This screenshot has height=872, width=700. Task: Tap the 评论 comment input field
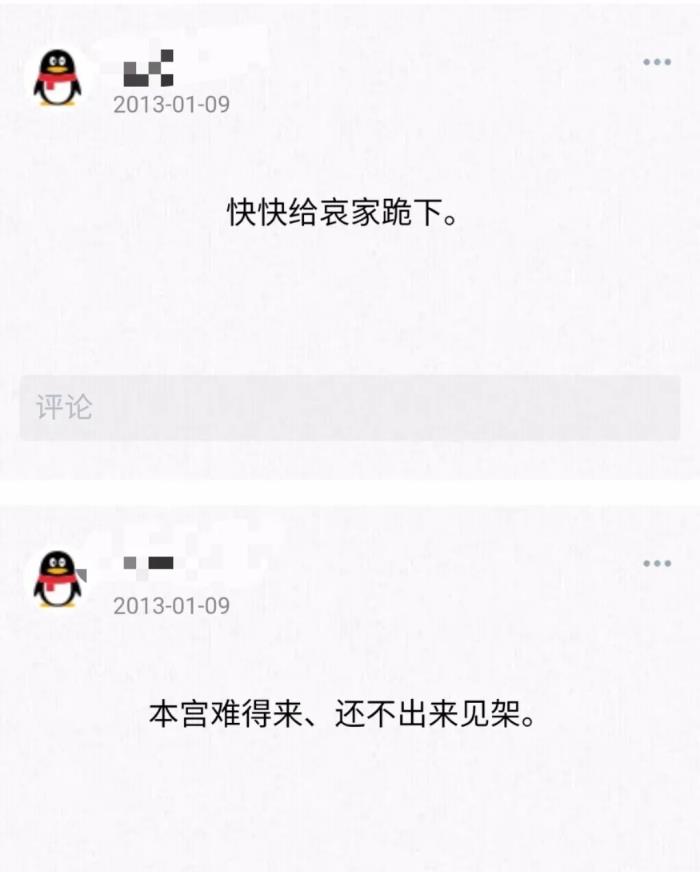[x=350, y=408]
